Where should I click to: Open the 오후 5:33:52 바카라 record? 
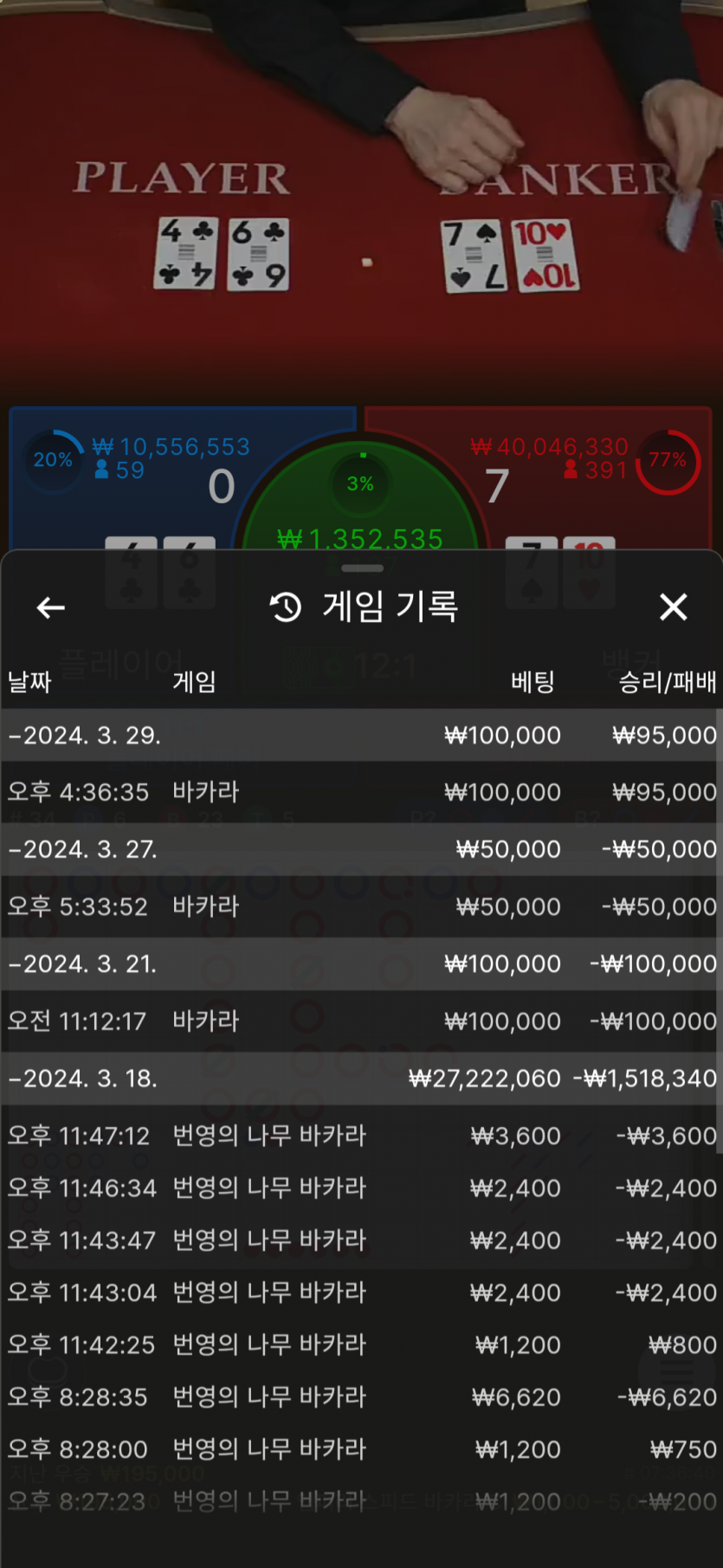(361, 906)
